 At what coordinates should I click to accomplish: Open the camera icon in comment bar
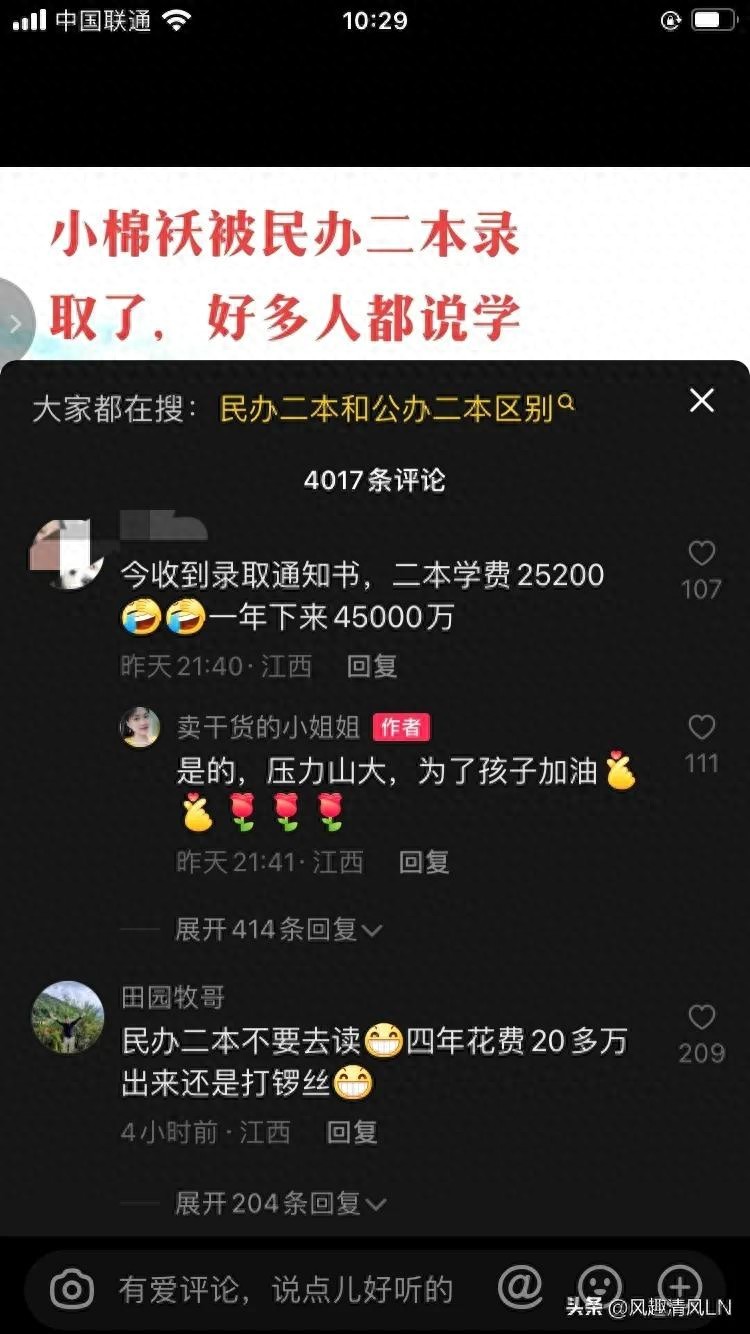[x=72, y=1288]
